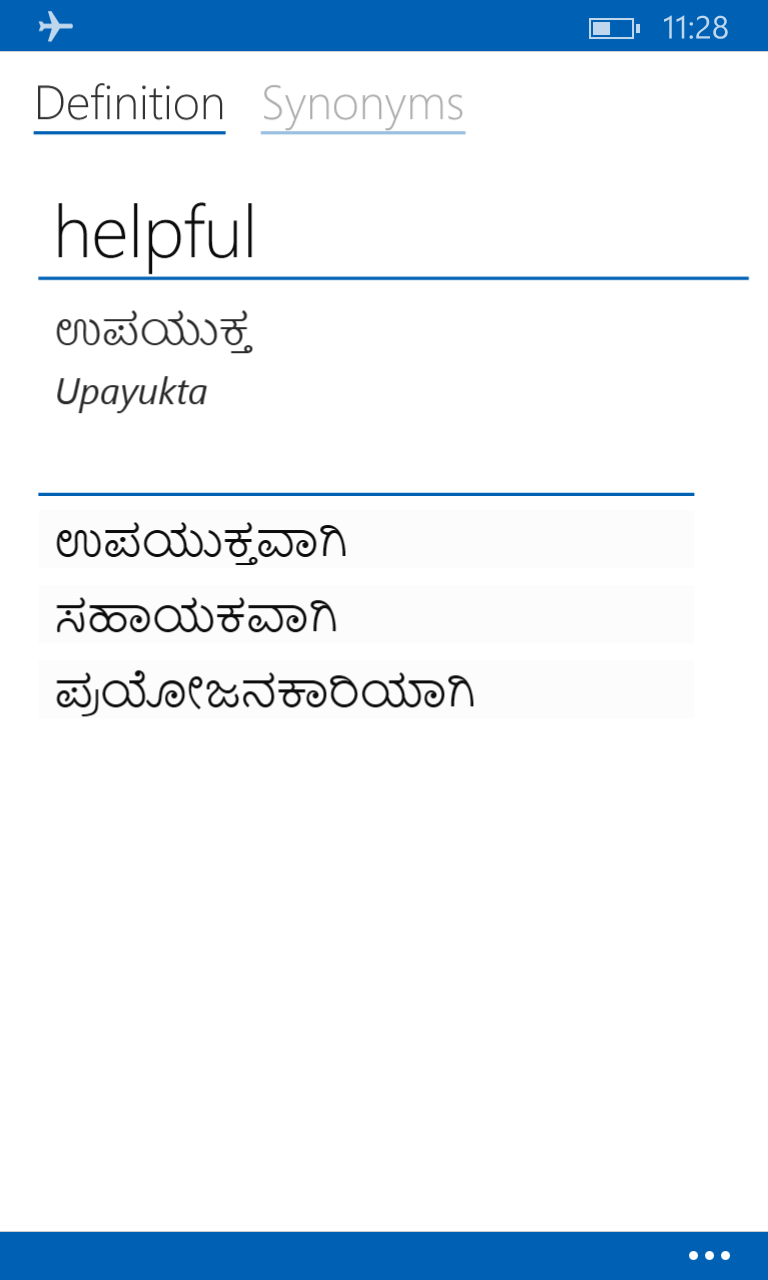The image size is (768, 1280).
Task: Switch to the Synonyms tab
Action: (x=363, y=105)
